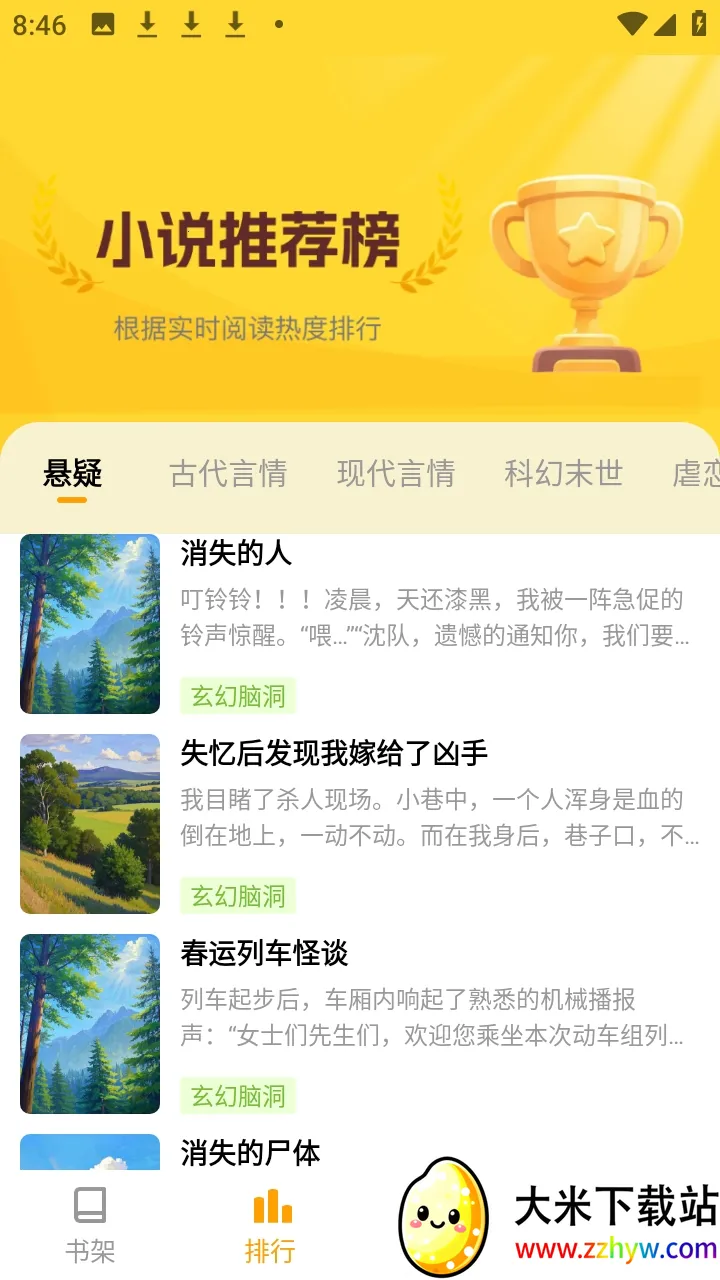Open the novel 消失的尸体

[250, 1152]
